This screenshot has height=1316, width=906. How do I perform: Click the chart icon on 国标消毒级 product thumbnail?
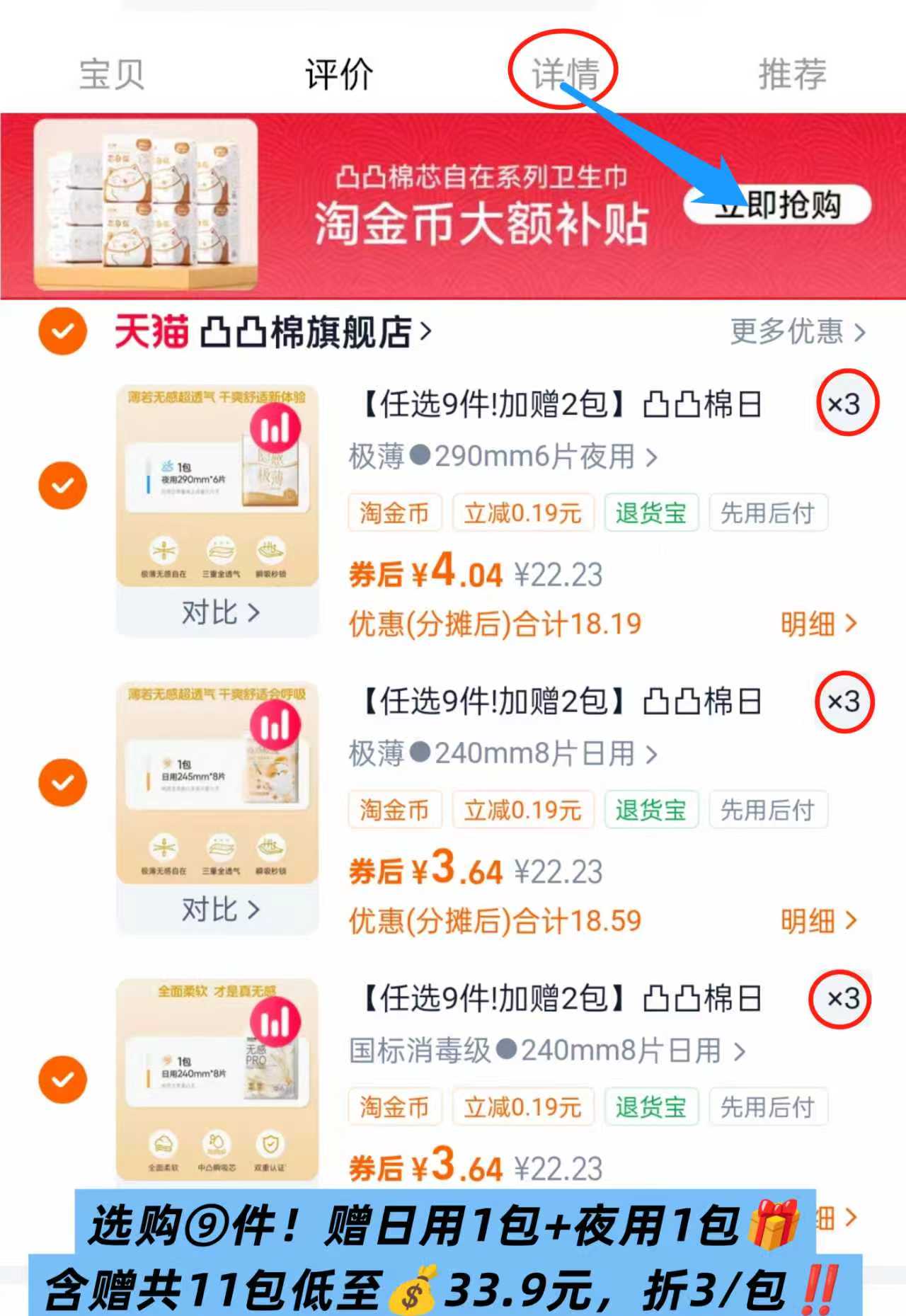(276, 1021)
